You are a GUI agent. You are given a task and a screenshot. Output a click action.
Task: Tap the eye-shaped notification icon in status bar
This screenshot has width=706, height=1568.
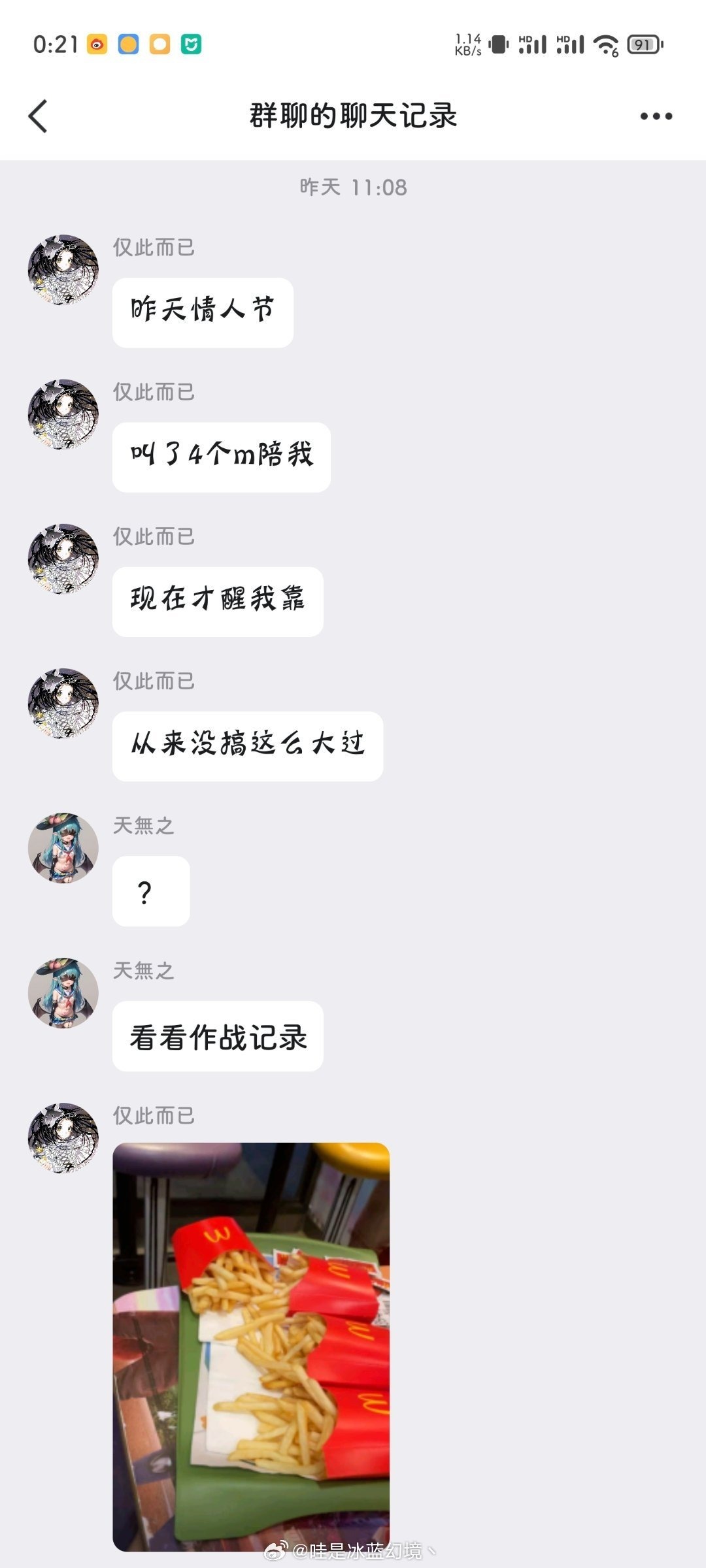[97, 44]
